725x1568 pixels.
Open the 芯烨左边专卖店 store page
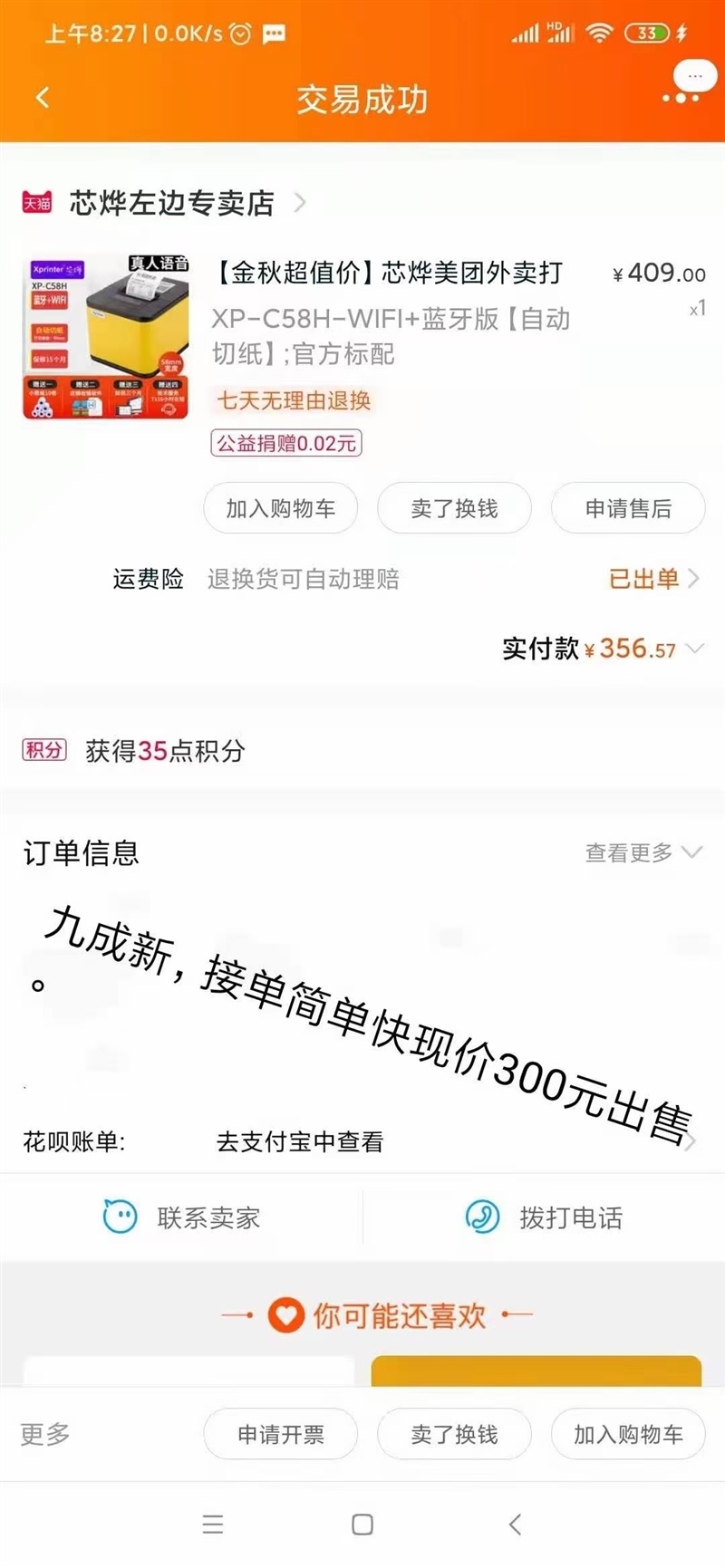pyautogui.click(x=172, y=203)
